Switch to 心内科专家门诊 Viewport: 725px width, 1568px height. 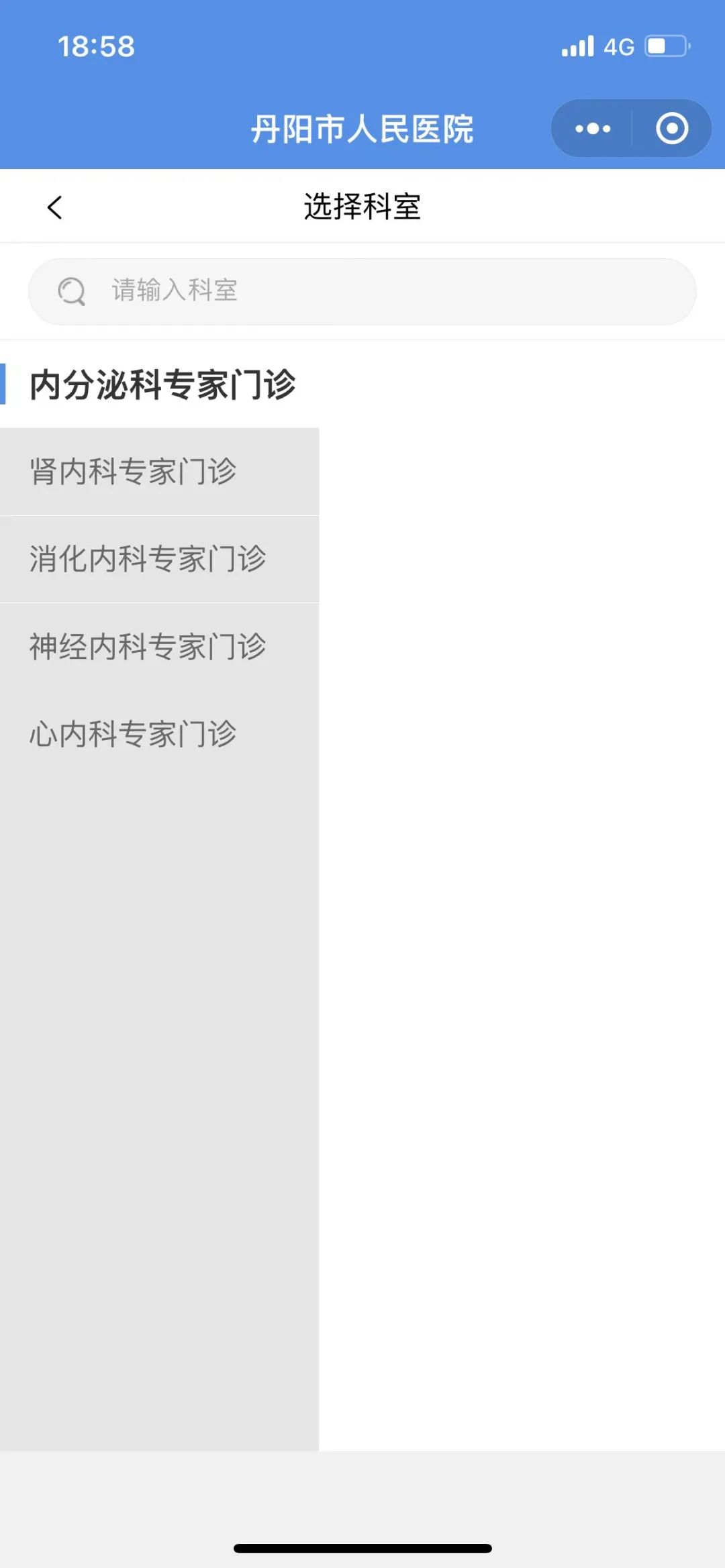click(160, 733)
